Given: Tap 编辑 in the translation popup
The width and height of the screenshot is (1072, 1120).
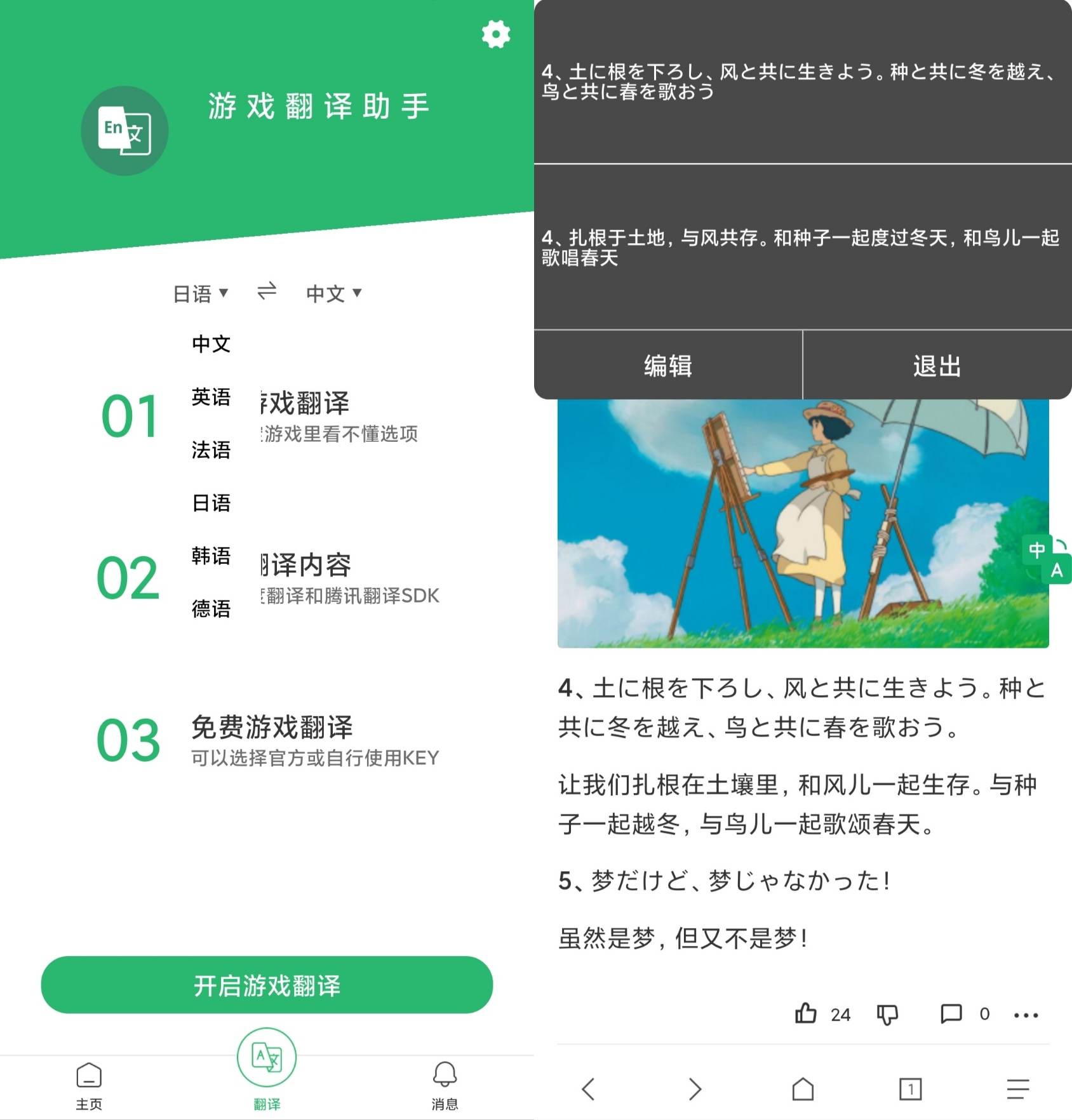Looking at the screenshot, I should tap(667, 366).
